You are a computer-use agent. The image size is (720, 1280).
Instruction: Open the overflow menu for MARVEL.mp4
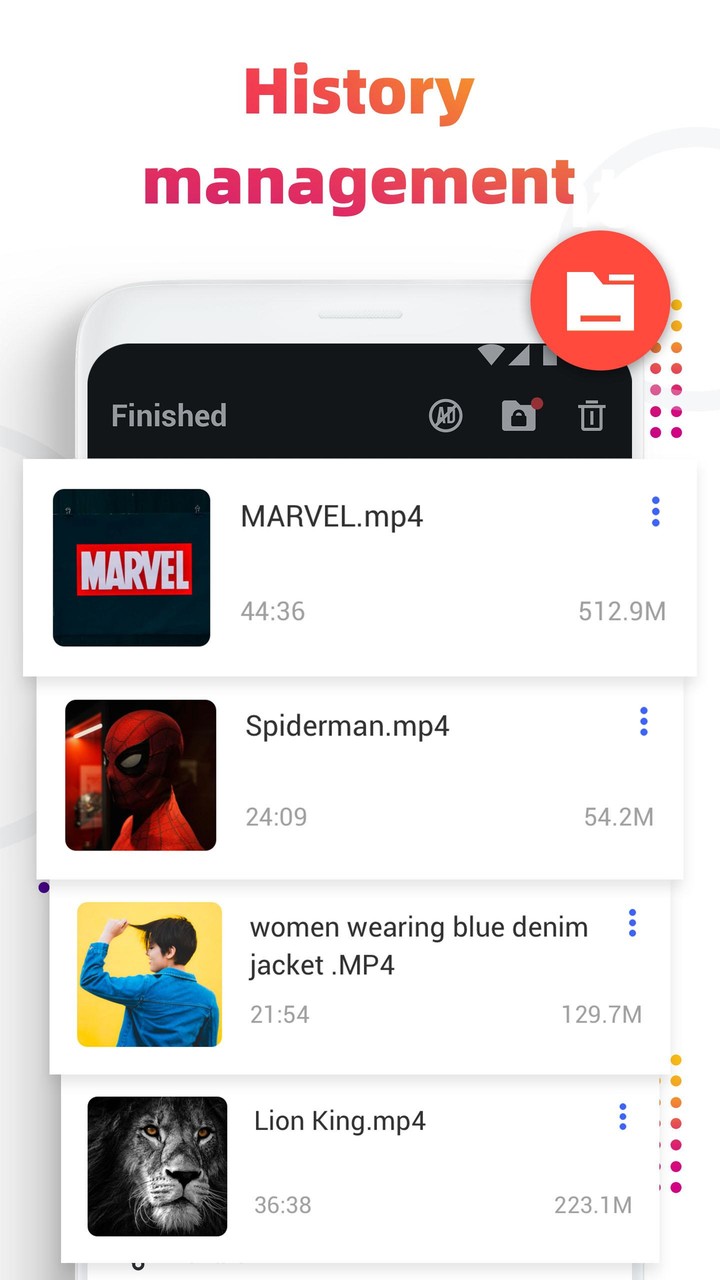click(x=655, y=511)
